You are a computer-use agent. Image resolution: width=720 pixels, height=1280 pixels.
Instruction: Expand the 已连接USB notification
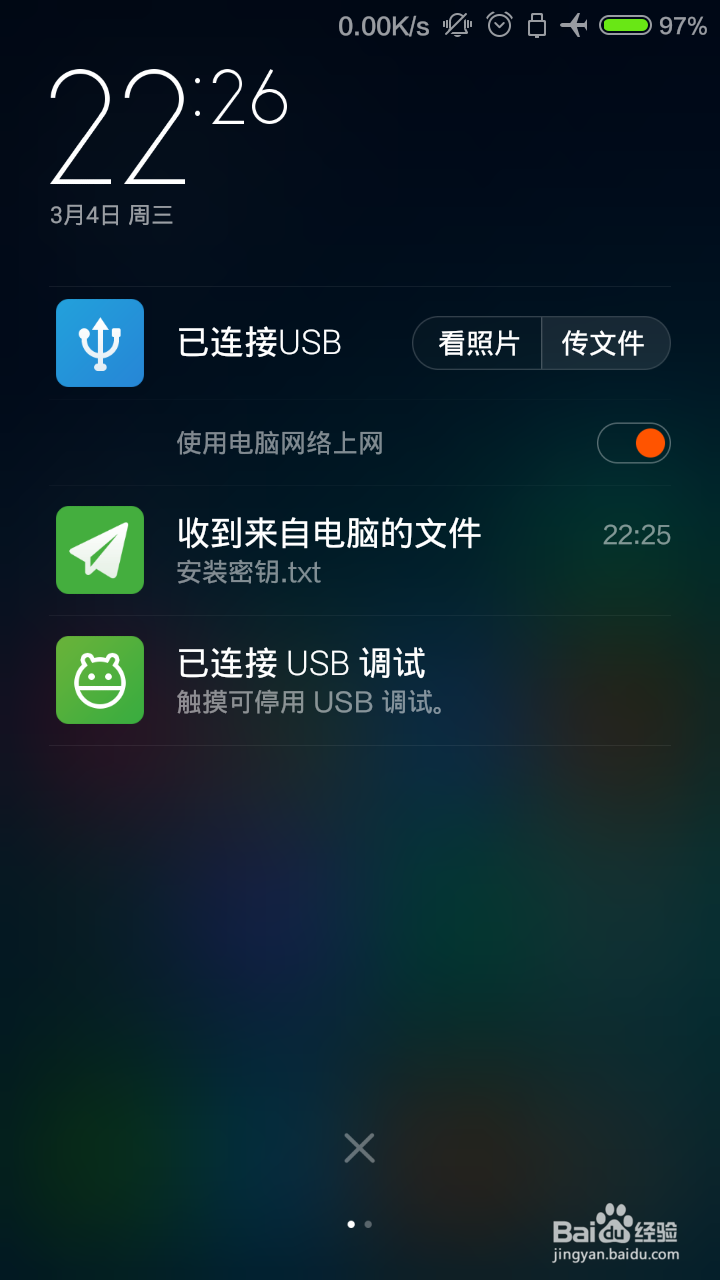tap(260, 343)
